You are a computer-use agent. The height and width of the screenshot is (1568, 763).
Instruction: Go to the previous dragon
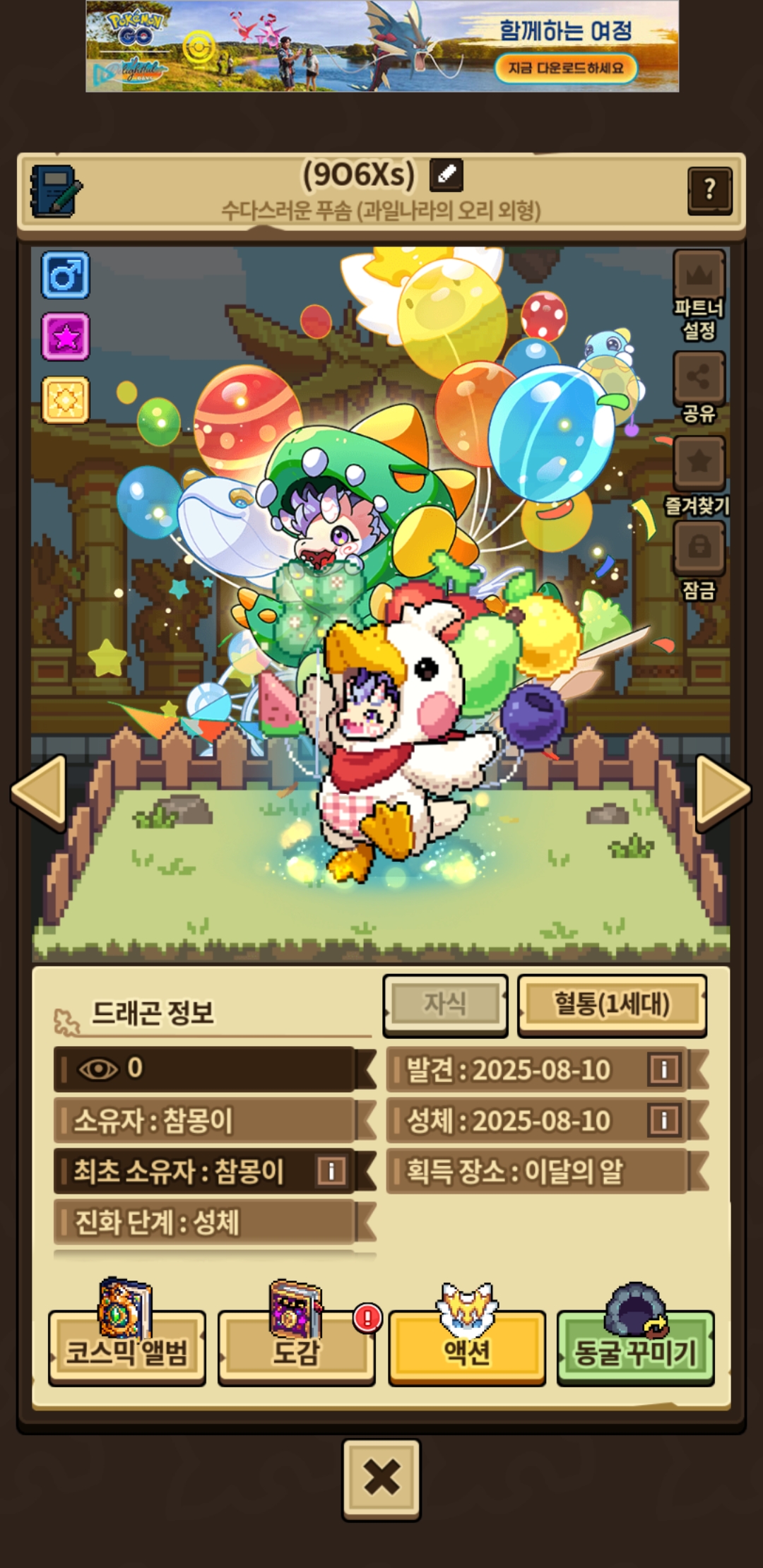pos(40,790)
